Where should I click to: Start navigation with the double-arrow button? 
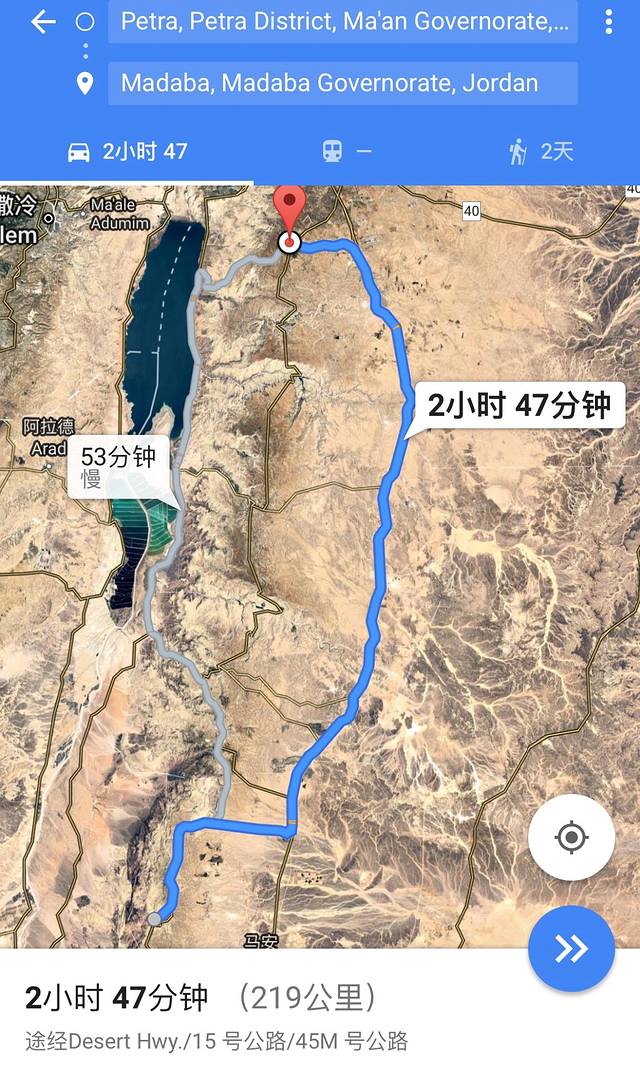pos(571,948)
